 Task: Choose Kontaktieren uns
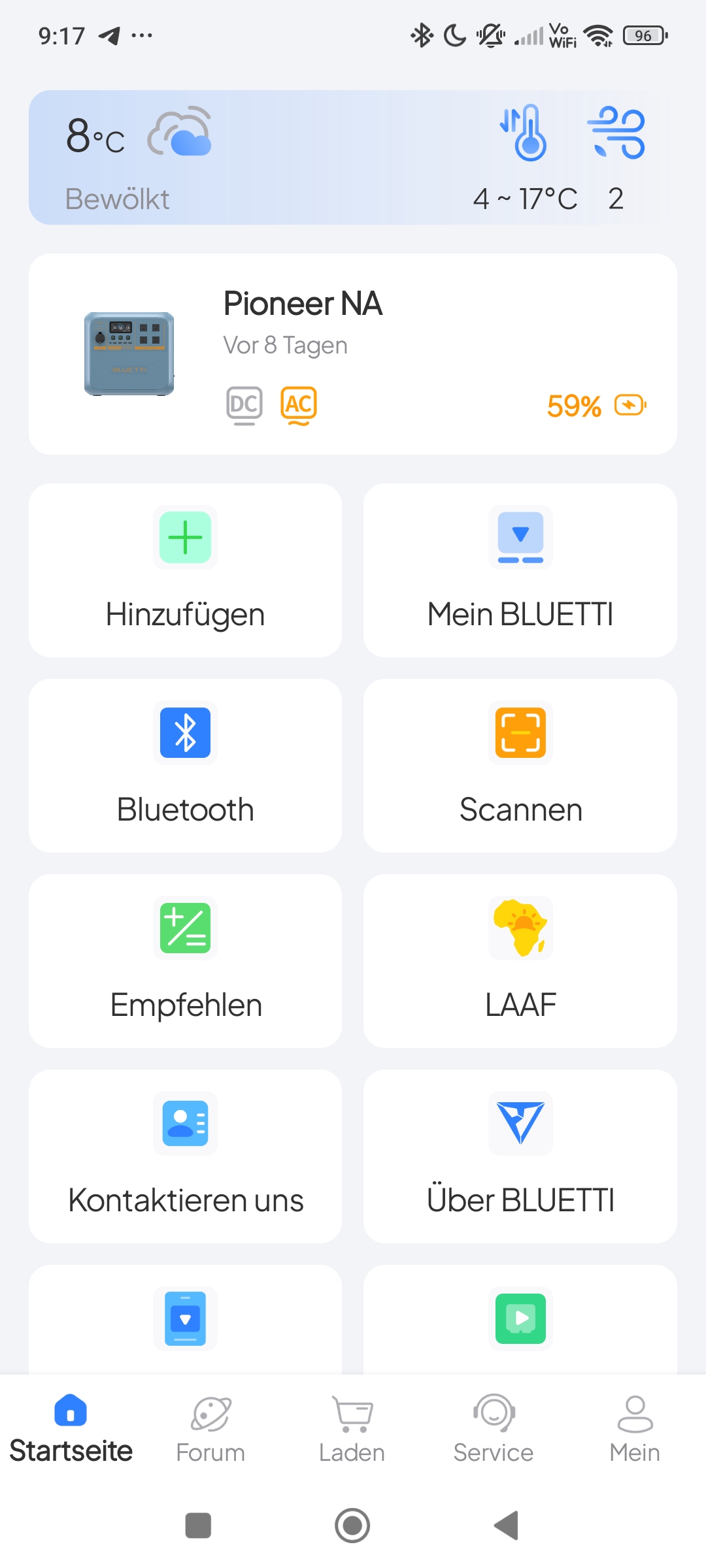(x=185, y=1156)
